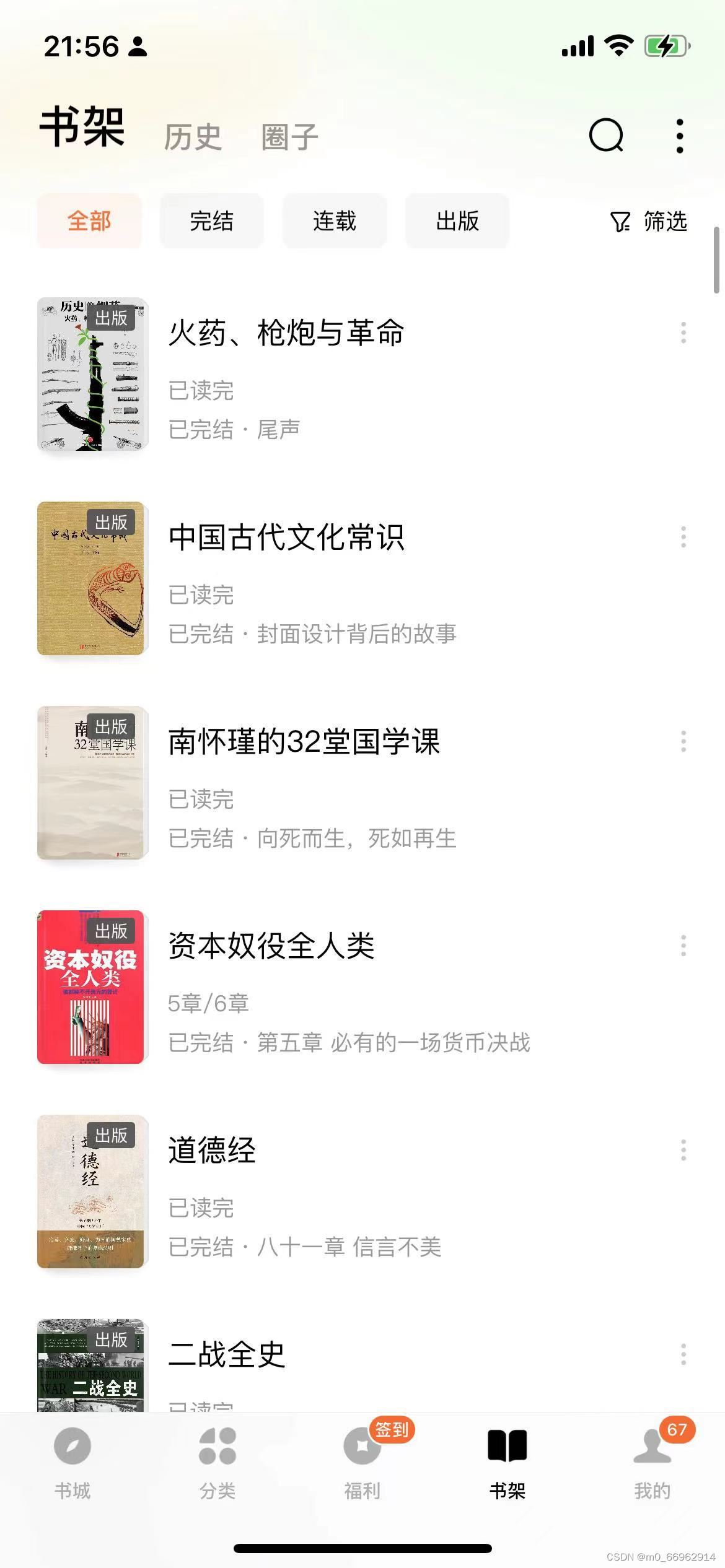
Task: Open the book 火药、枪炮与革命
Action: point(286,333)
